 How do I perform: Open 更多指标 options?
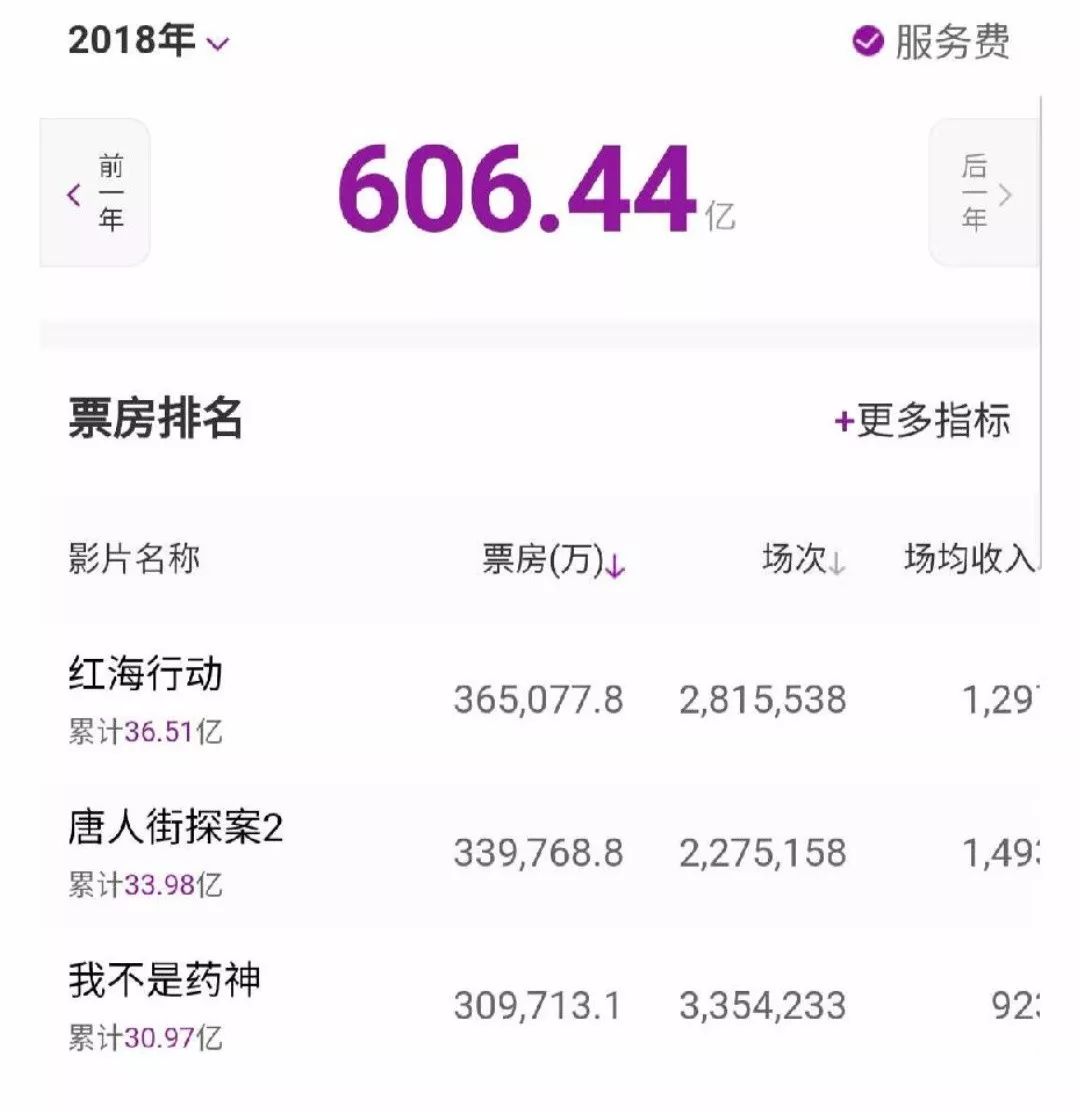922,421
